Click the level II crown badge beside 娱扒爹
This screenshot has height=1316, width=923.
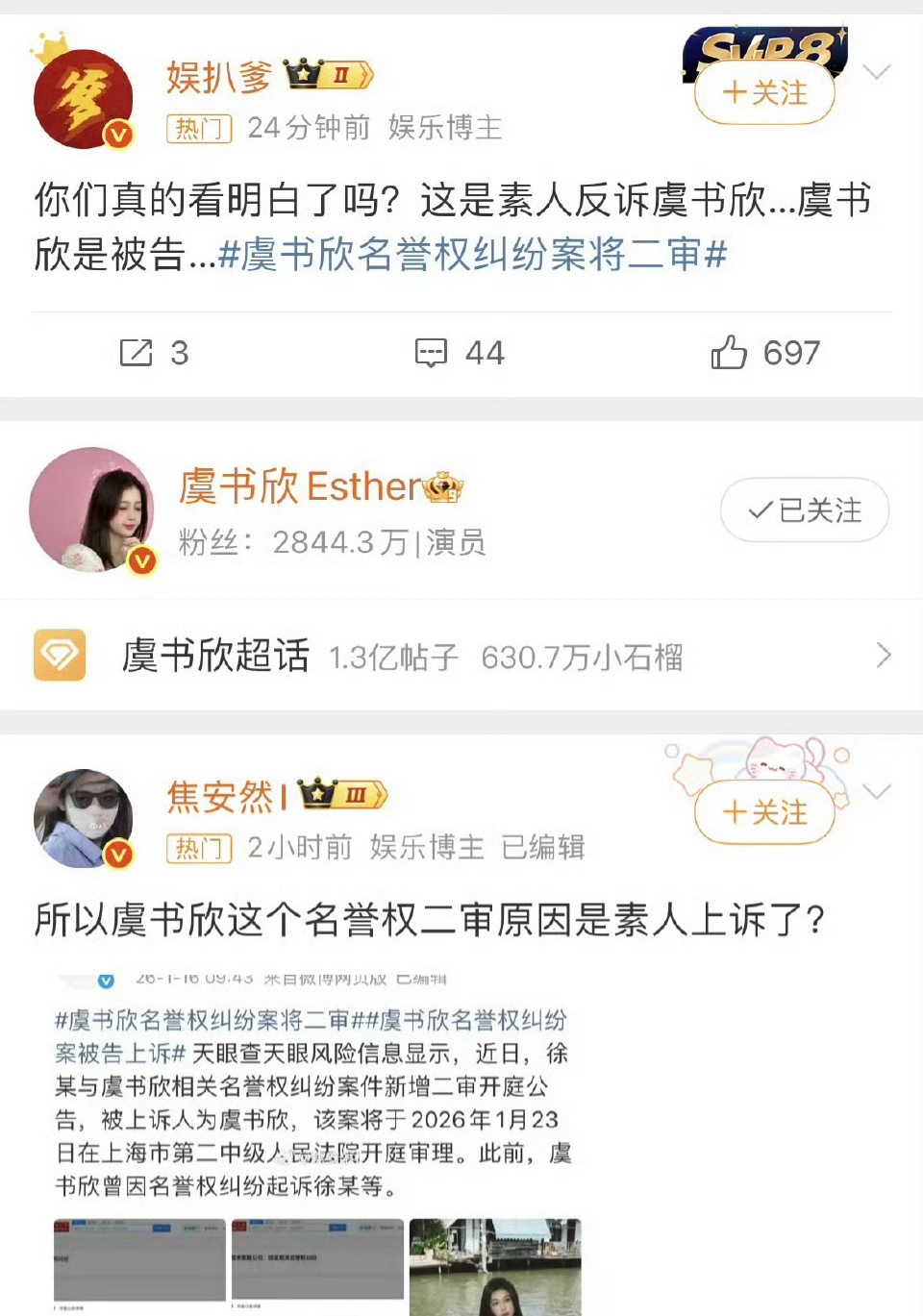click(327, 73)
